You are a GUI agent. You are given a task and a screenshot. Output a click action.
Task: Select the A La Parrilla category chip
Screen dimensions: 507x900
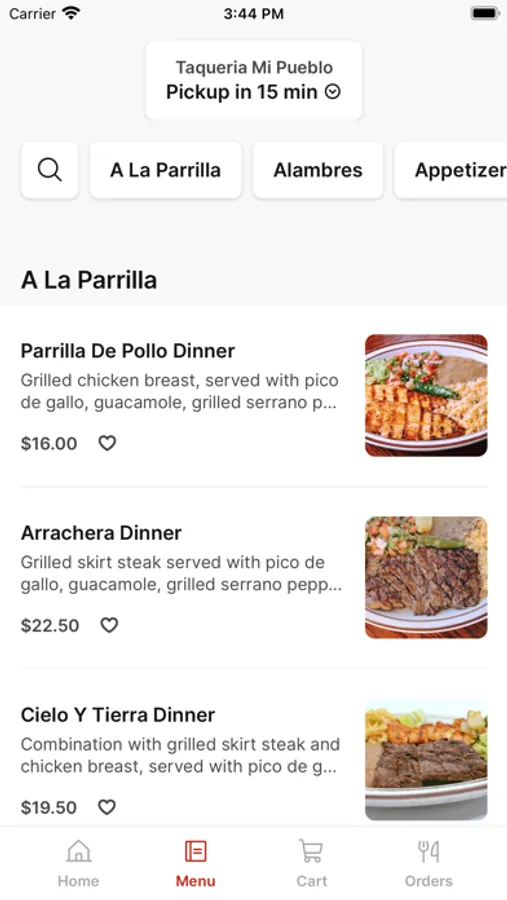coord(165,170)
